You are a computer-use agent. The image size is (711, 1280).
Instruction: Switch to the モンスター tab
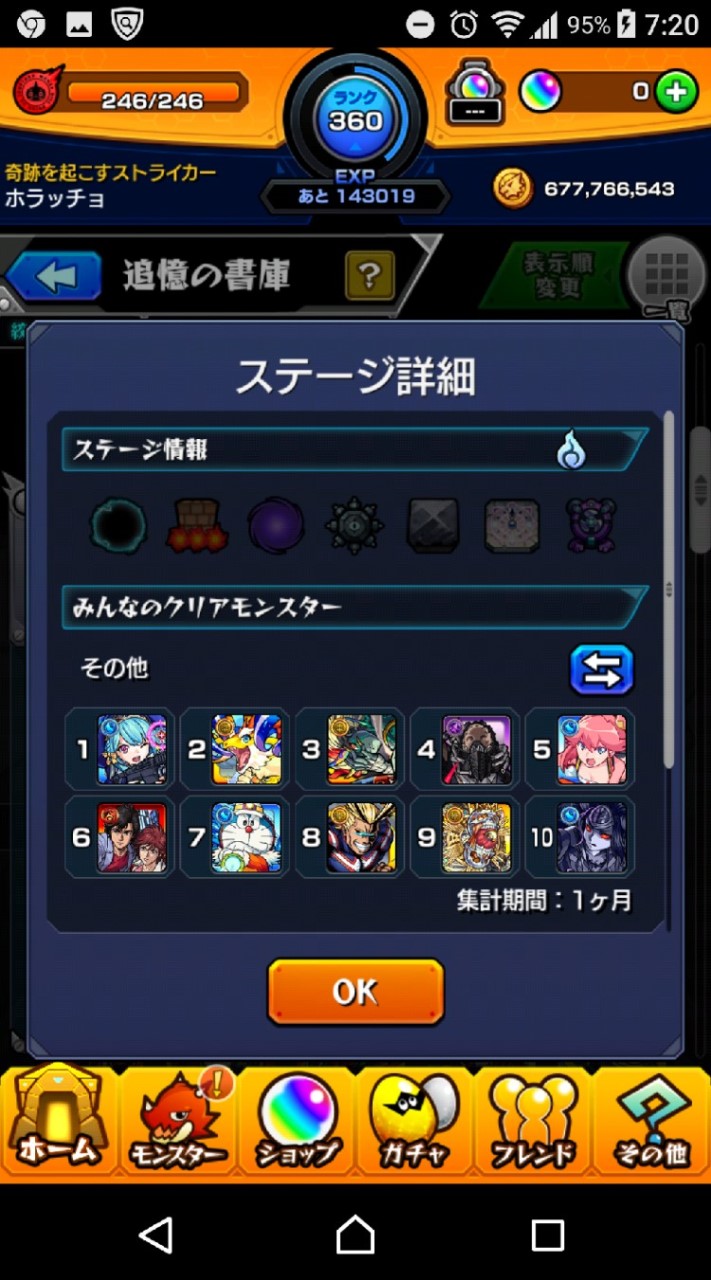(178, 1121)
